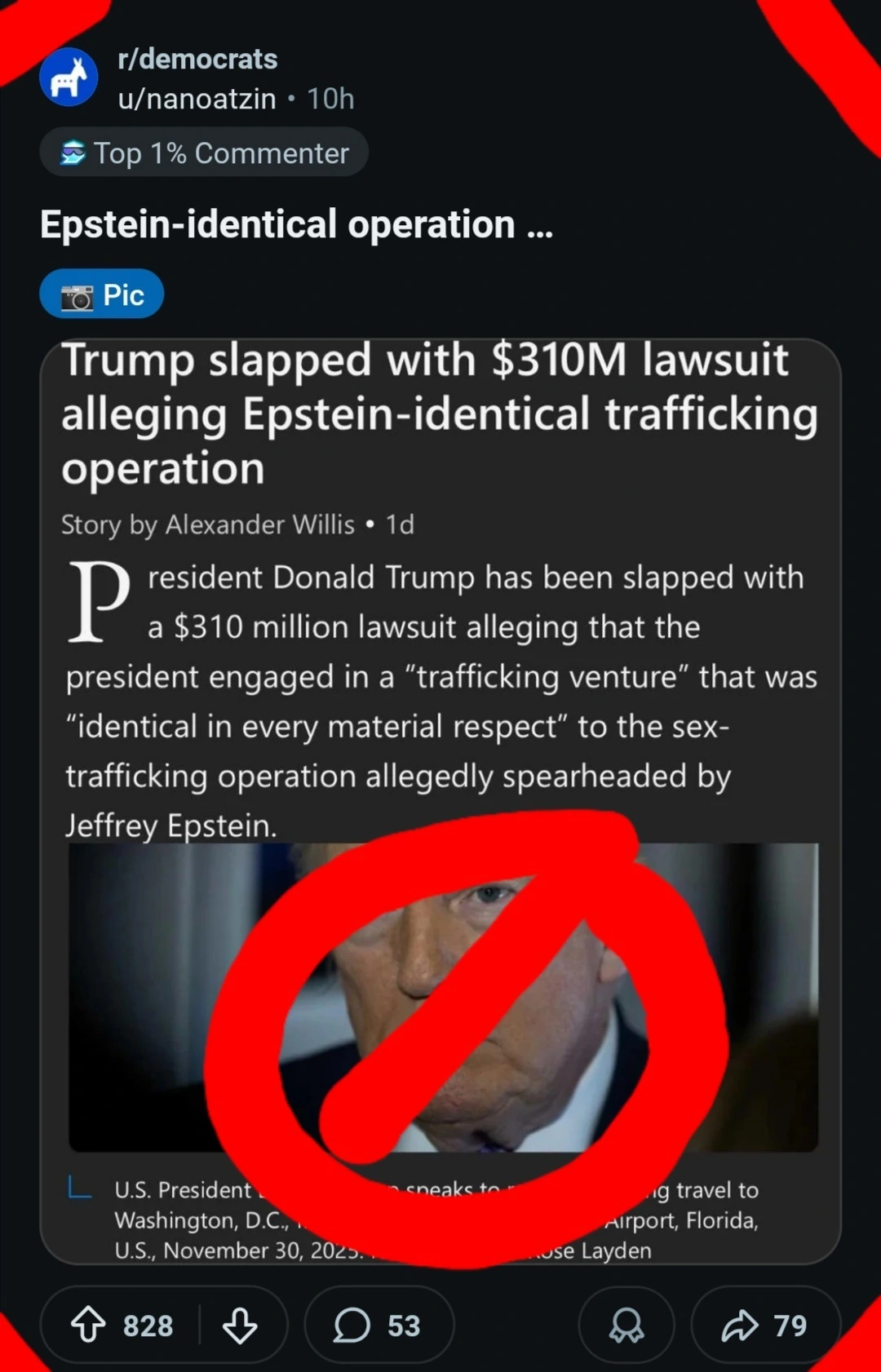Open the r/democrats community
Screen dimensions: 881x1372
(197, 59)
